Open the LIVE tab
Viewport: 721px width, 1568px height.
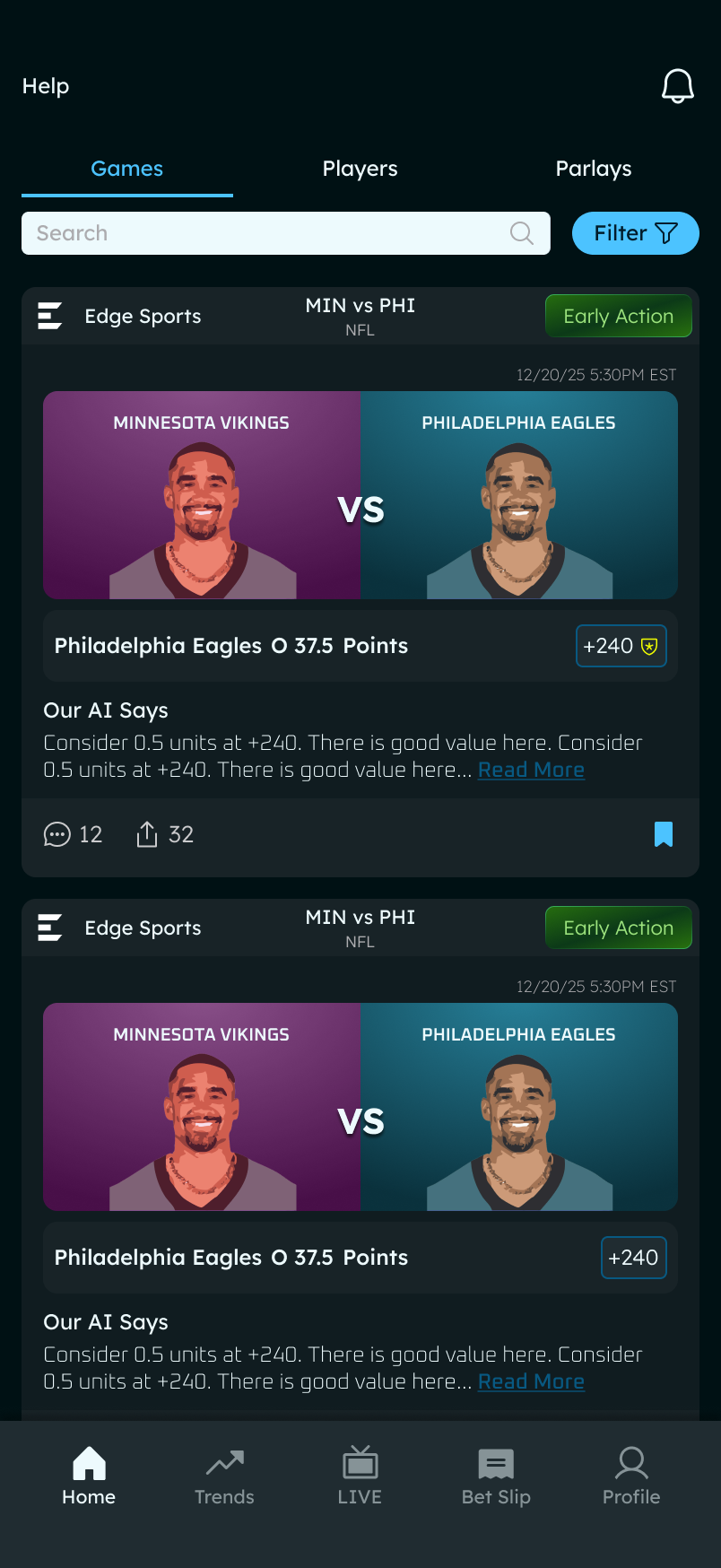(x=360, y=1477)
